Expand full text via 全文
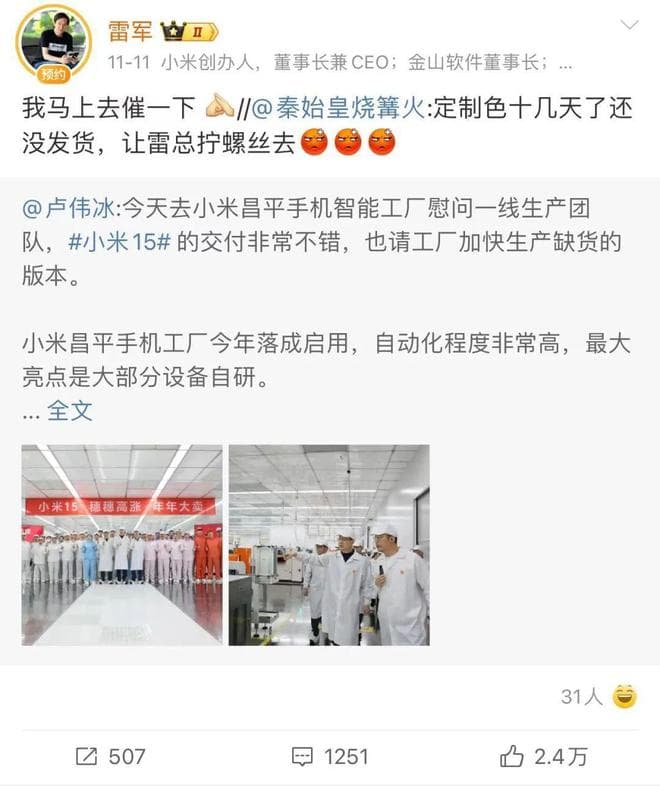The image size is (660, 786). tap(69, 410)
